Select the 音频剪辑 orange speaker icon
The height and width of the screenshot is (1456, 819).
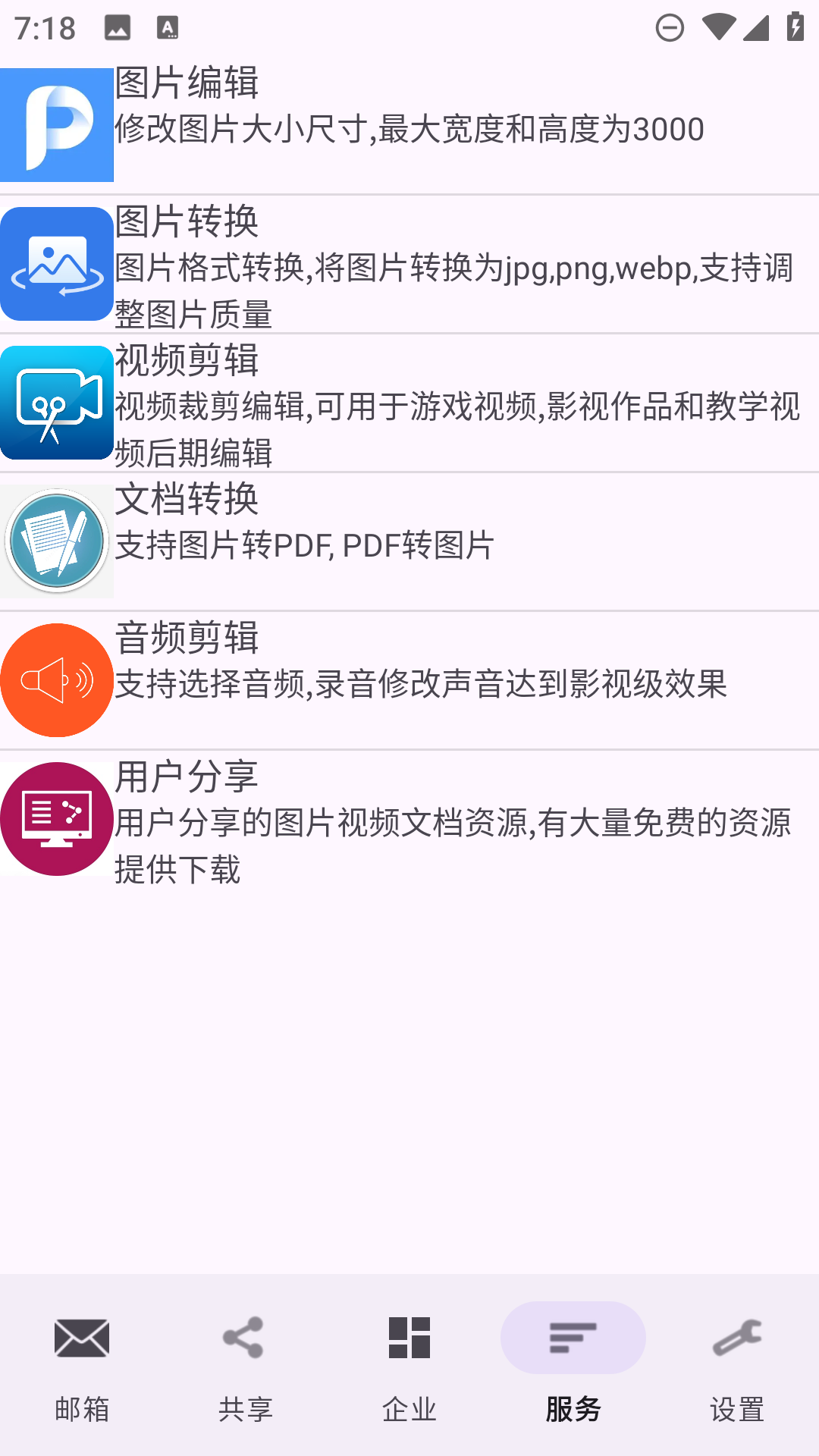tap(57, 680)
